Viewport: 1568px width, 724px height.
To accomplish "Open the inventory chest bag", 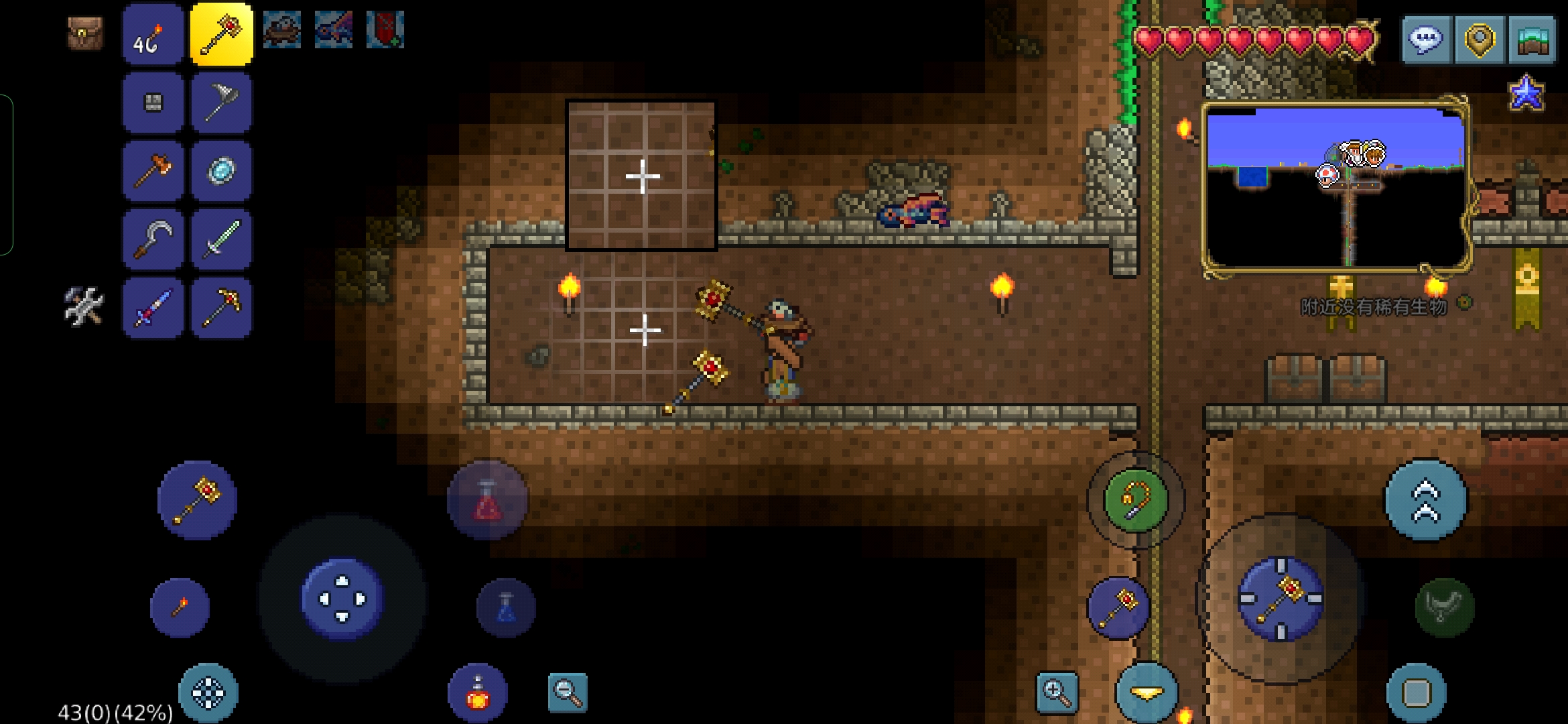I will tap(86, 33).
